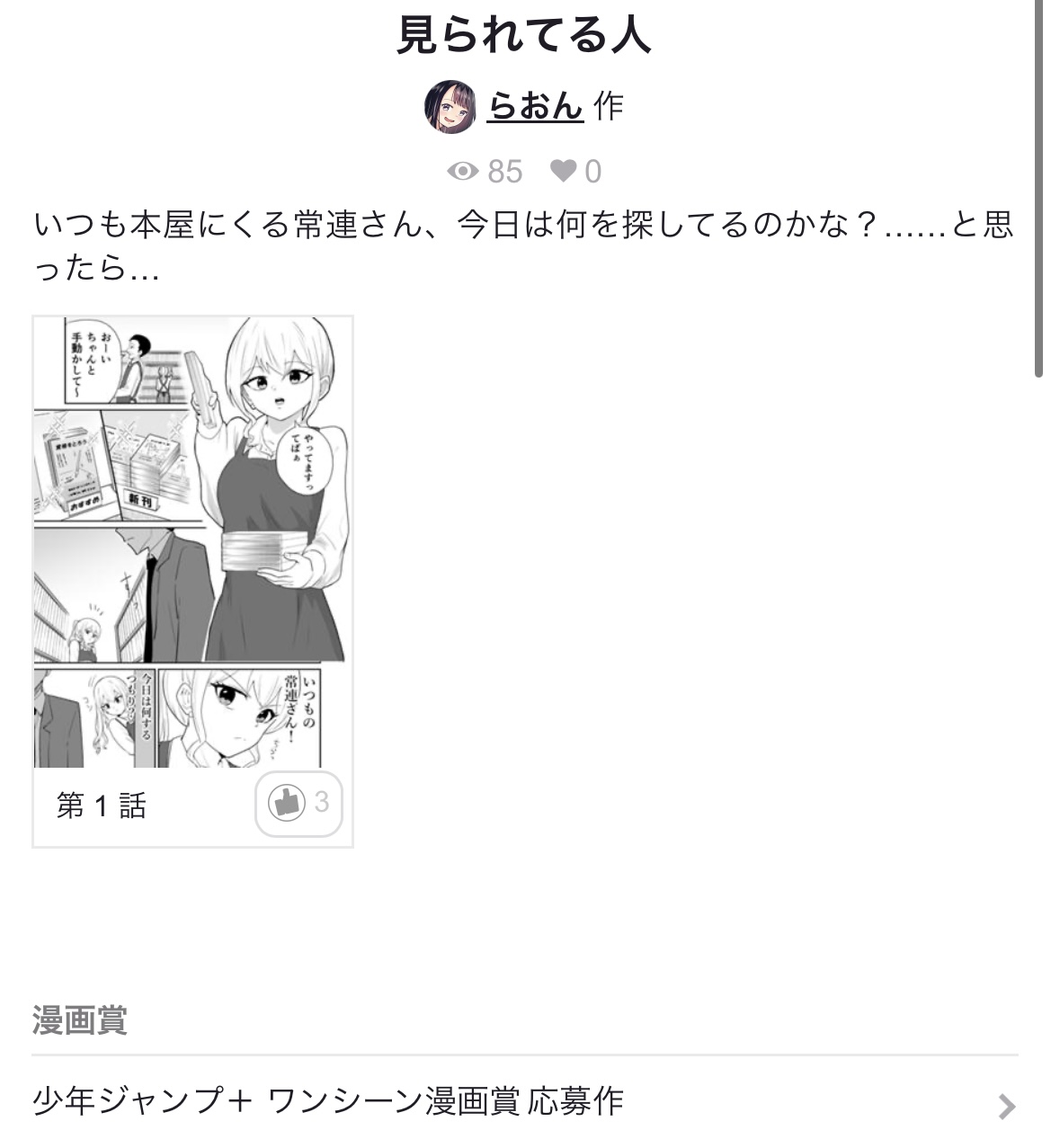Open 少年ジャンプ+ ワンシーン漫画賞 応募作 row

click(524, 1102)
